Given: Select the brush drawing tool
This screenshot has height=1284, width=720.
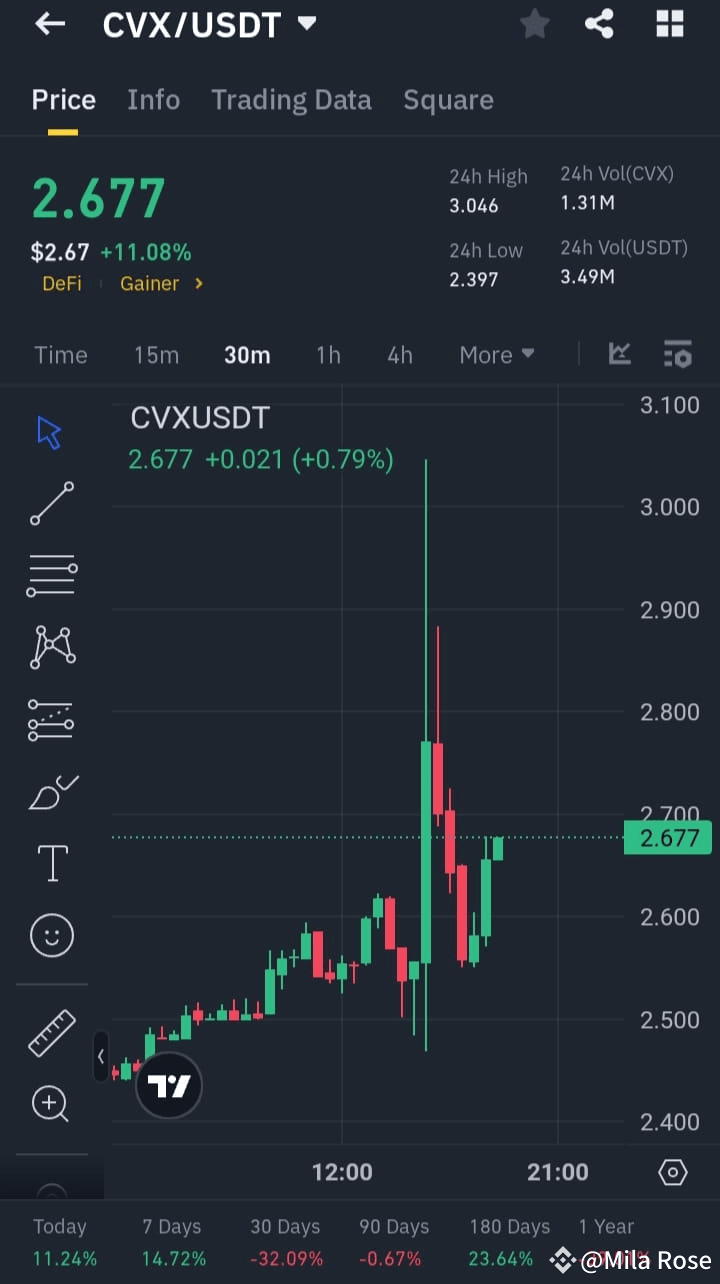Looking at the screenshot, I should 50,791.
